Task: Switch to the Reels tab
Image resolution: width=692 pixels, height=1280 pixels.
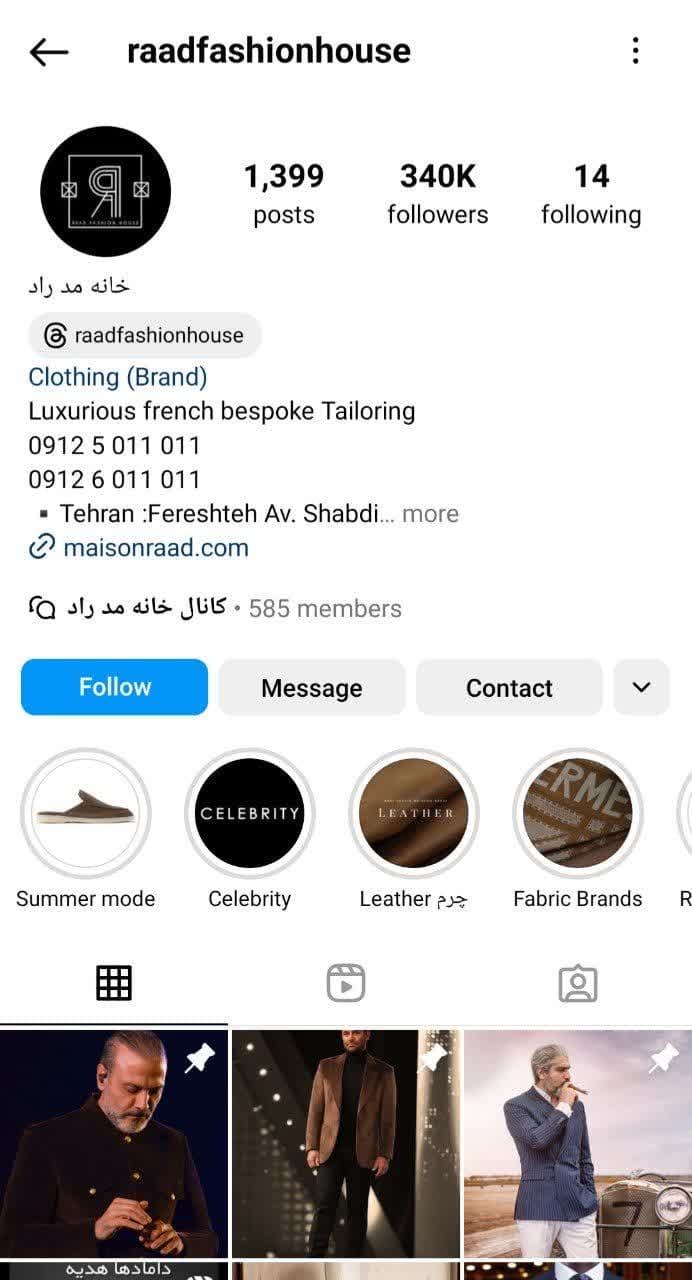Action: (346, 984)
